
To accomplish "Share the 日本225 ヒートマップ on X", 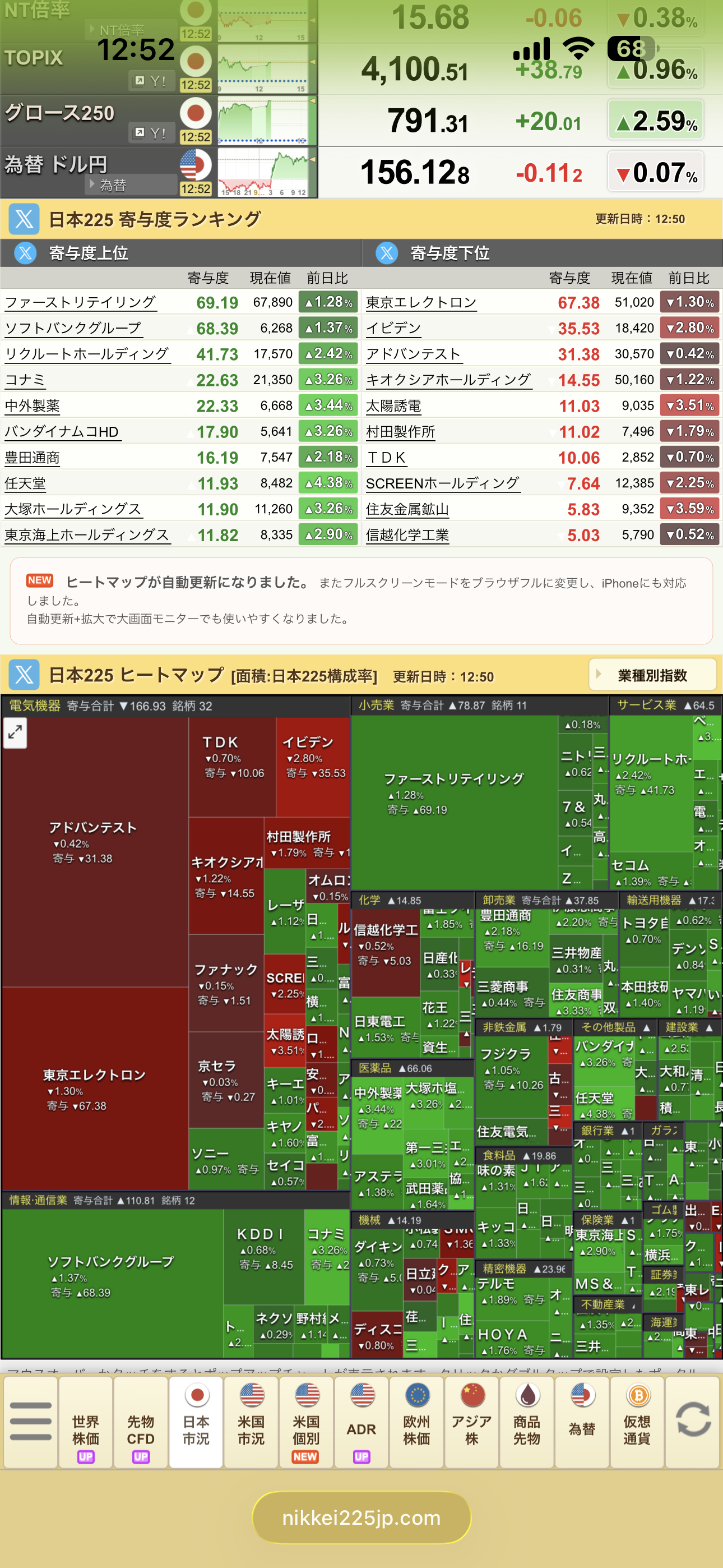I will click(24, 675).
